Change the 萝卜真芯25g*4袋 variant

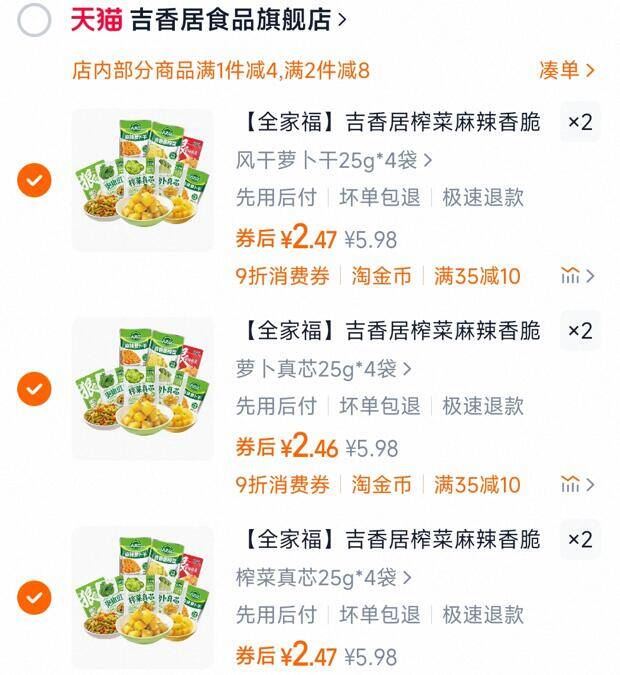coord(322,369)
